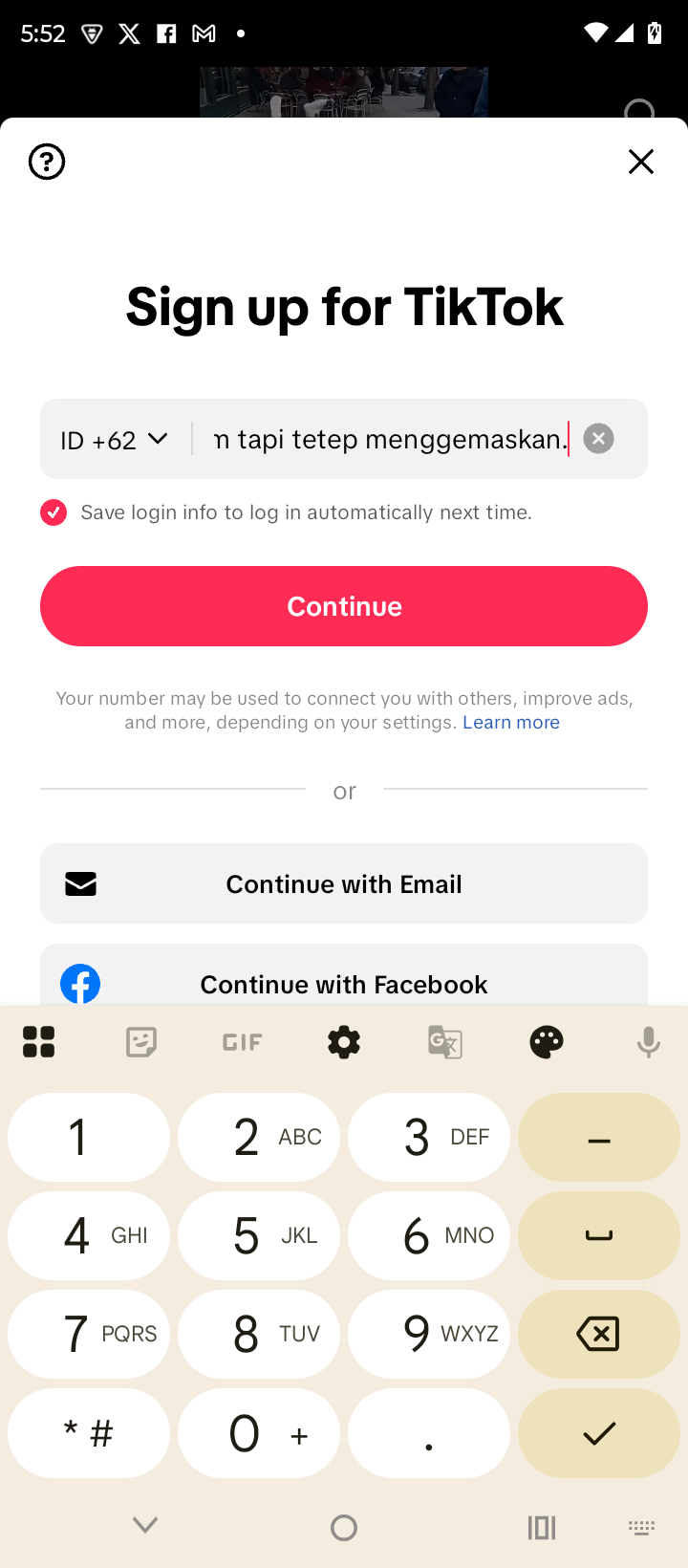
Task: Uncheck Save login info checkbox
Action: click(54, 512)
